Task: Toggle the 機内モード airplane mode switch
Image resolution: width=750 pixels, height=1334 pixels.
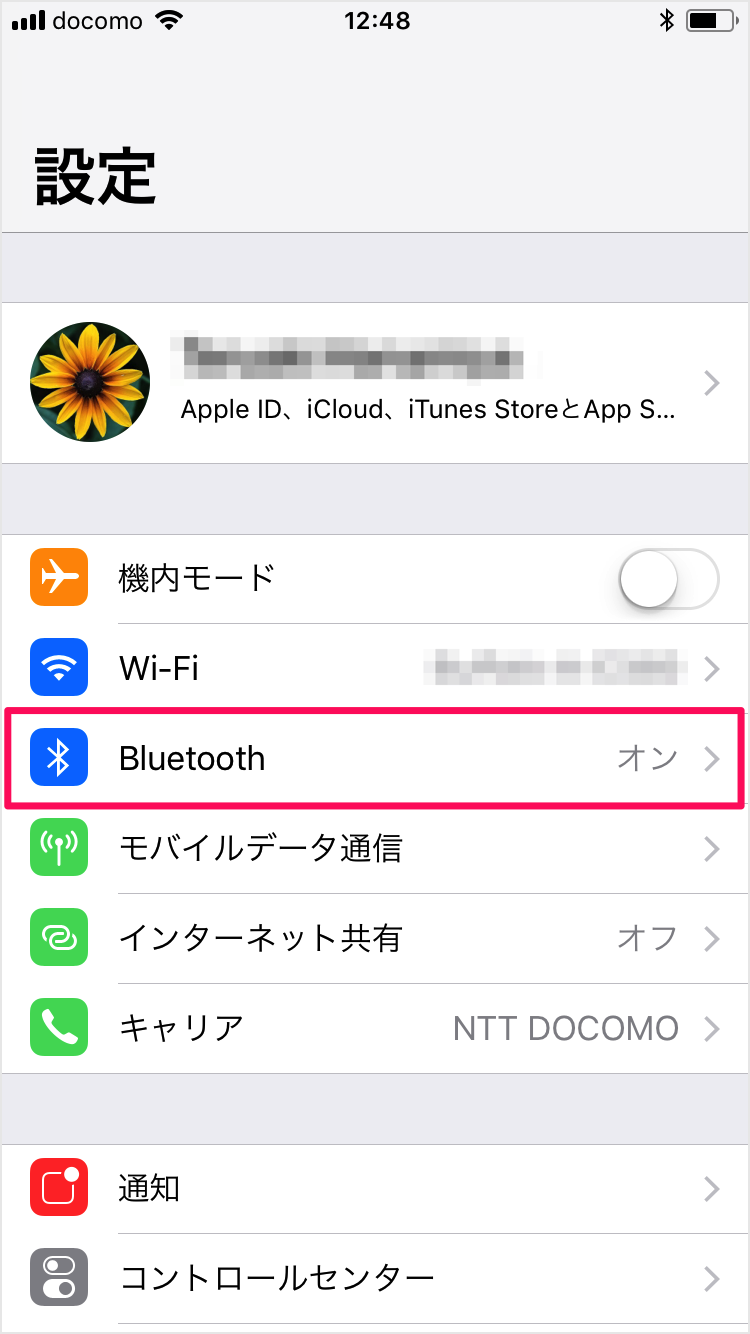Action: (x=669, y=579)
